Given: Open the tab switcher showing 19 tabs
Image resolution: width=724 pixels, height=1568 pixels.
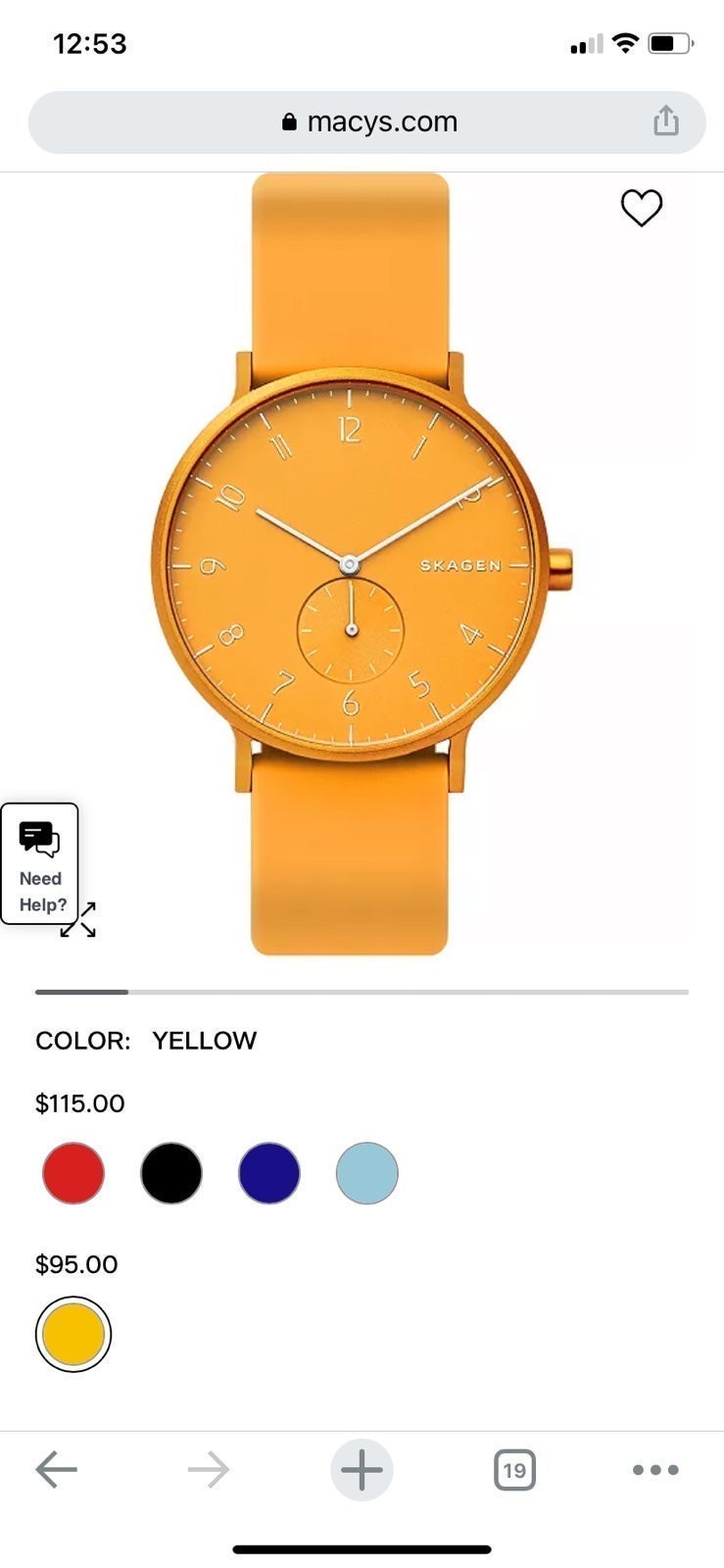Looking at the screenshot, I should pos(514,1470).
